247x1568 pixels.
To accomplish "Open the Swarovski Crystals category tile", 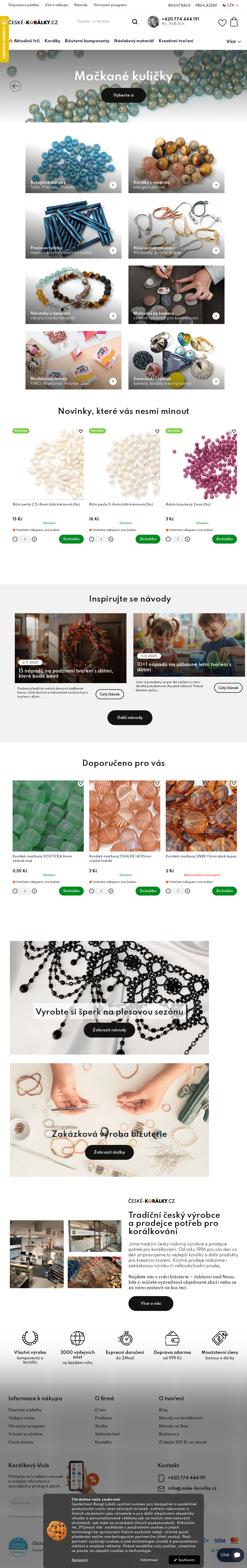I will pyautogui.click(x=176, y=360).
